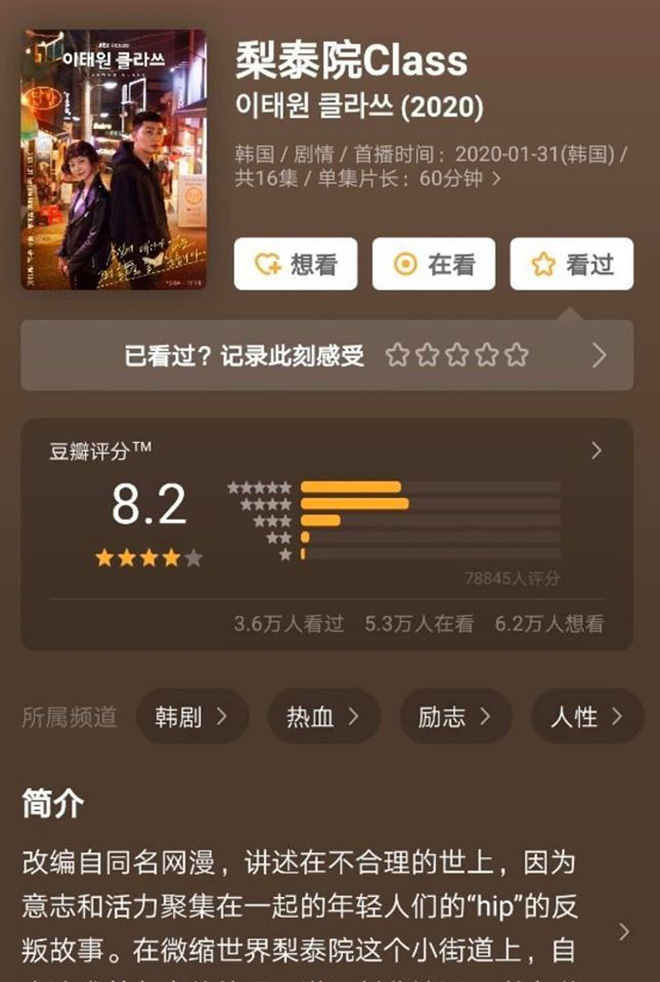Open the 已看过？记录此刻感受 rating row

click(326, 355)
